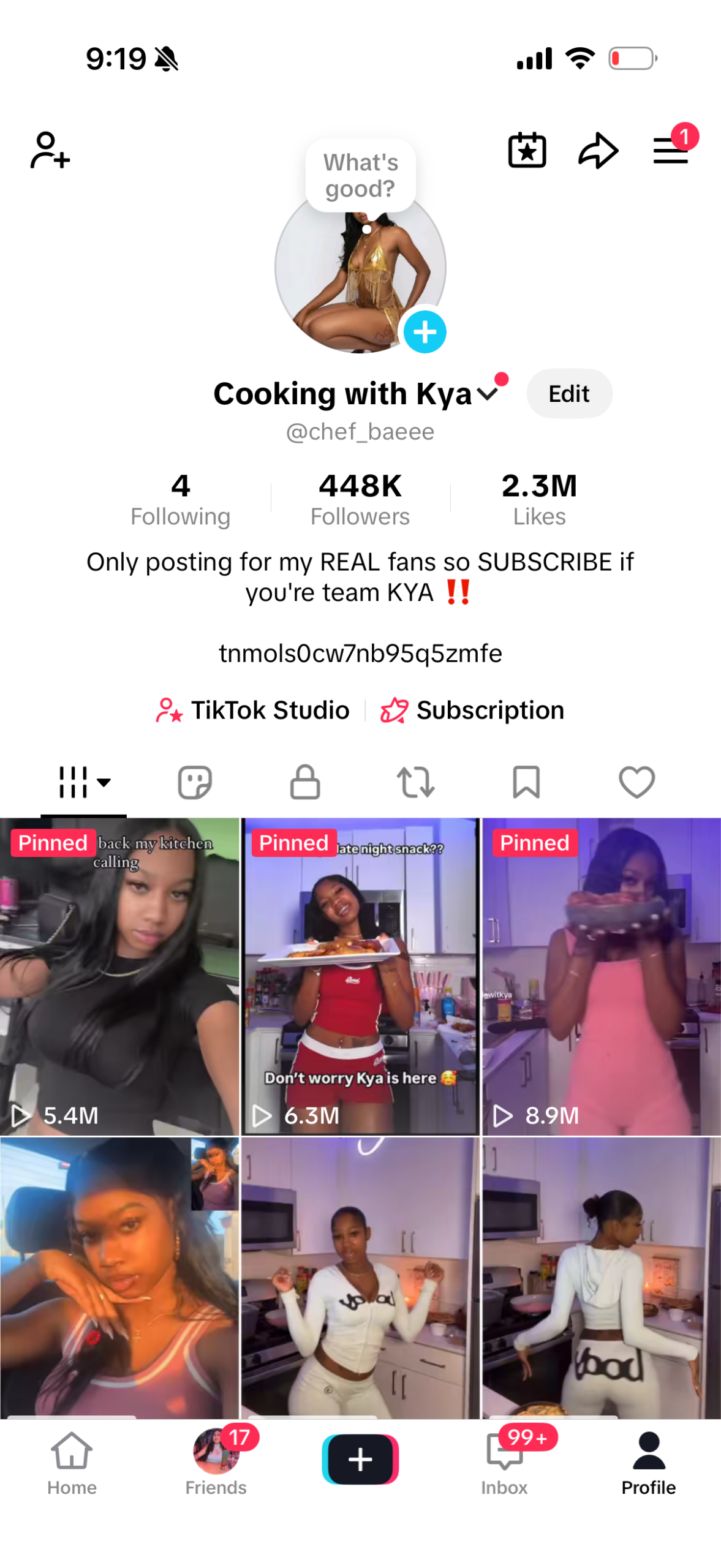This screenshot has height=1568, width=721.
Task: Expand the Cooking with Kya account switcher
Action: pos(488,393)
